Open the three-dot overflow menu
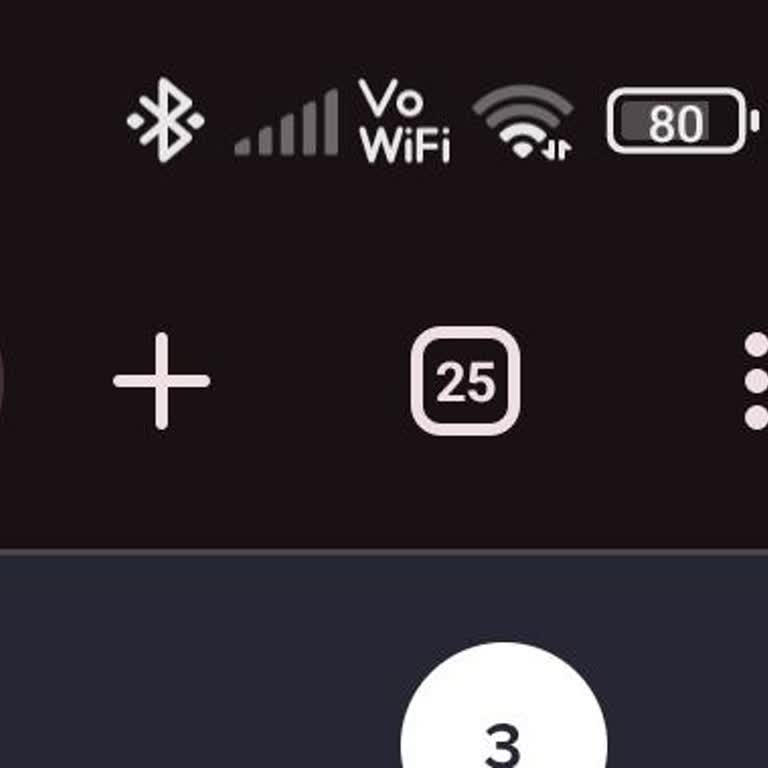The image size is (768, 768). tap(756, 381)
